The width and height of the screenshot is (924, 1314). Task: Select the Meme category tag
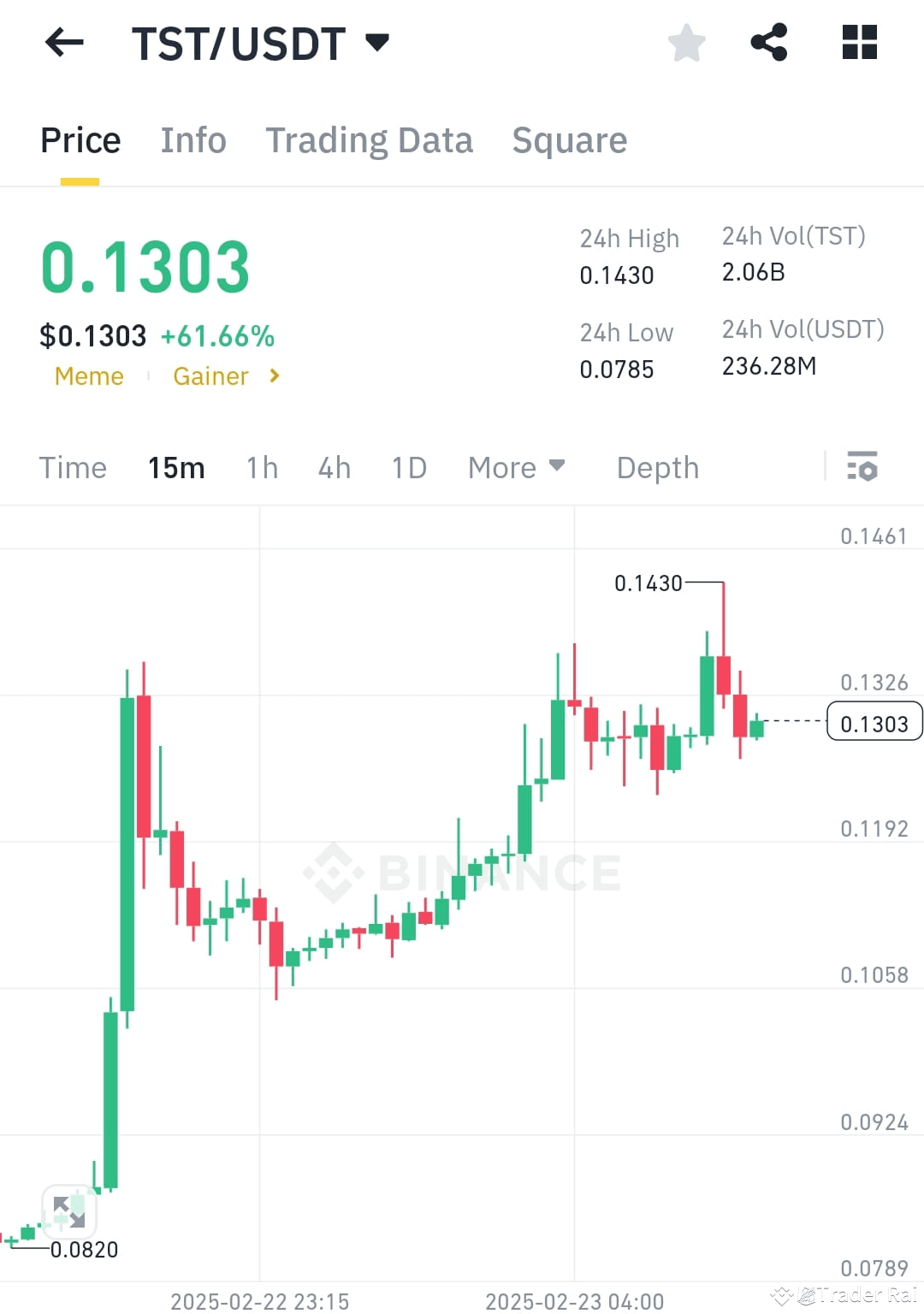coord(88,376)
